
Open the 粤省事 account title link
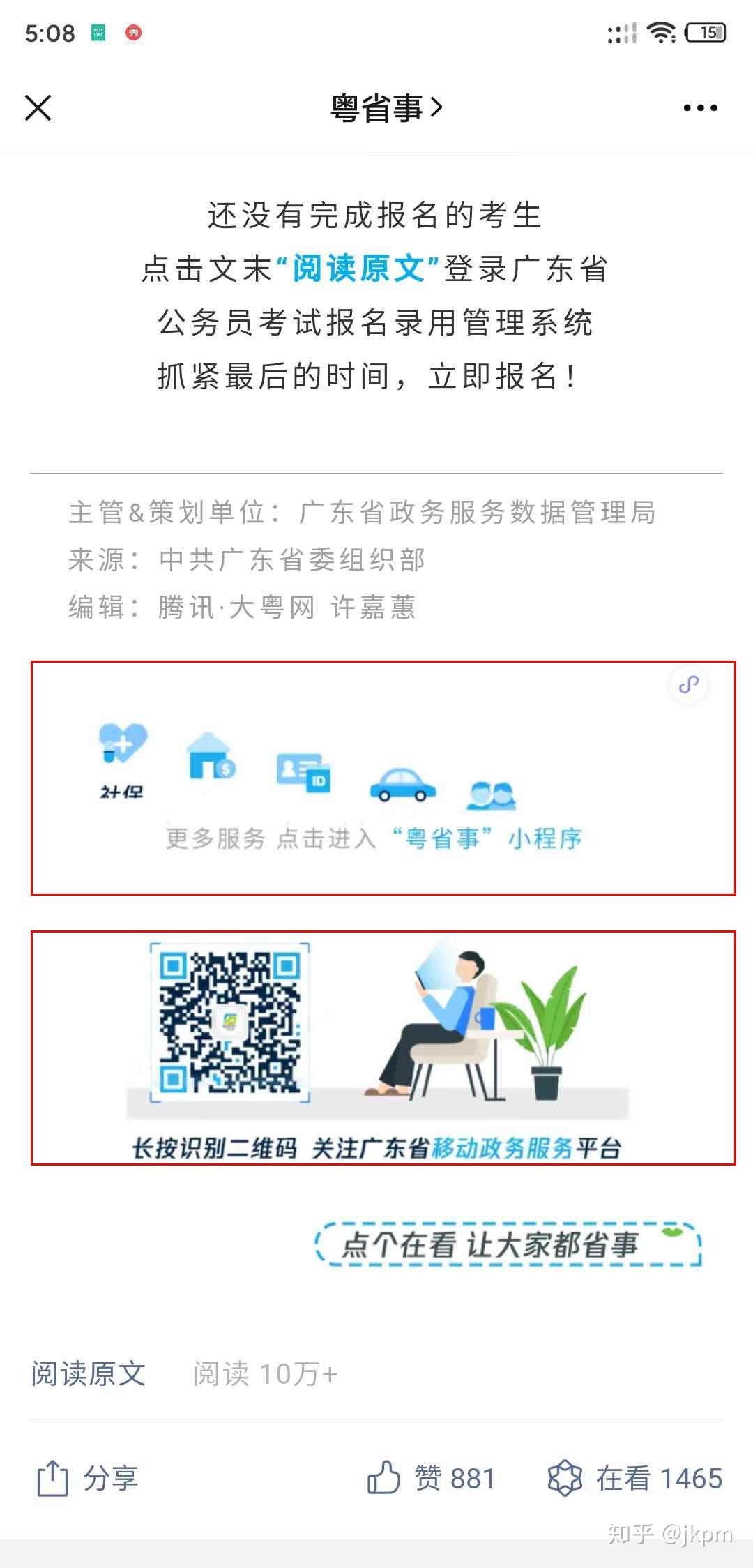386,108
